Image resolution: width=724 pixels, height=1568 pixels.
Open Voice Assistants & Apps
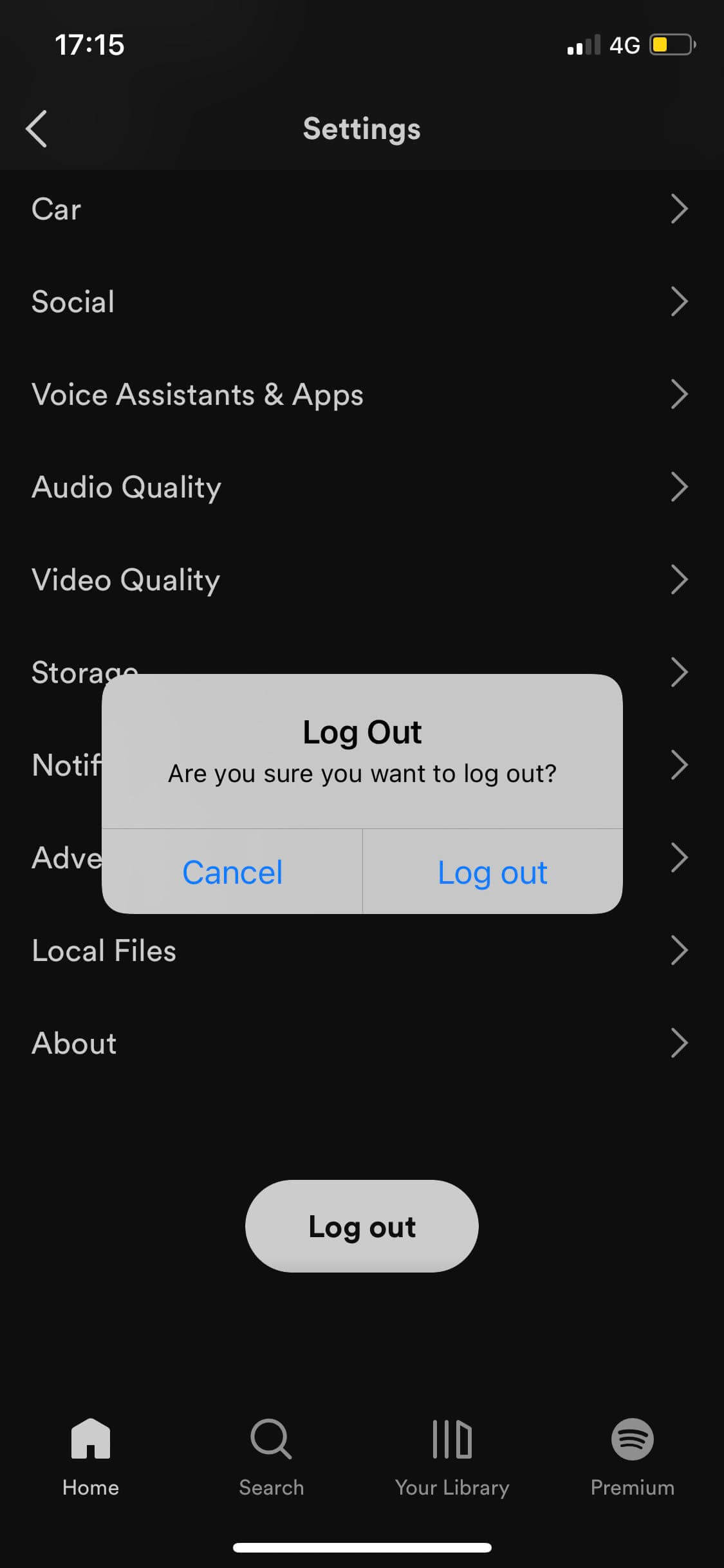point(360,395)
